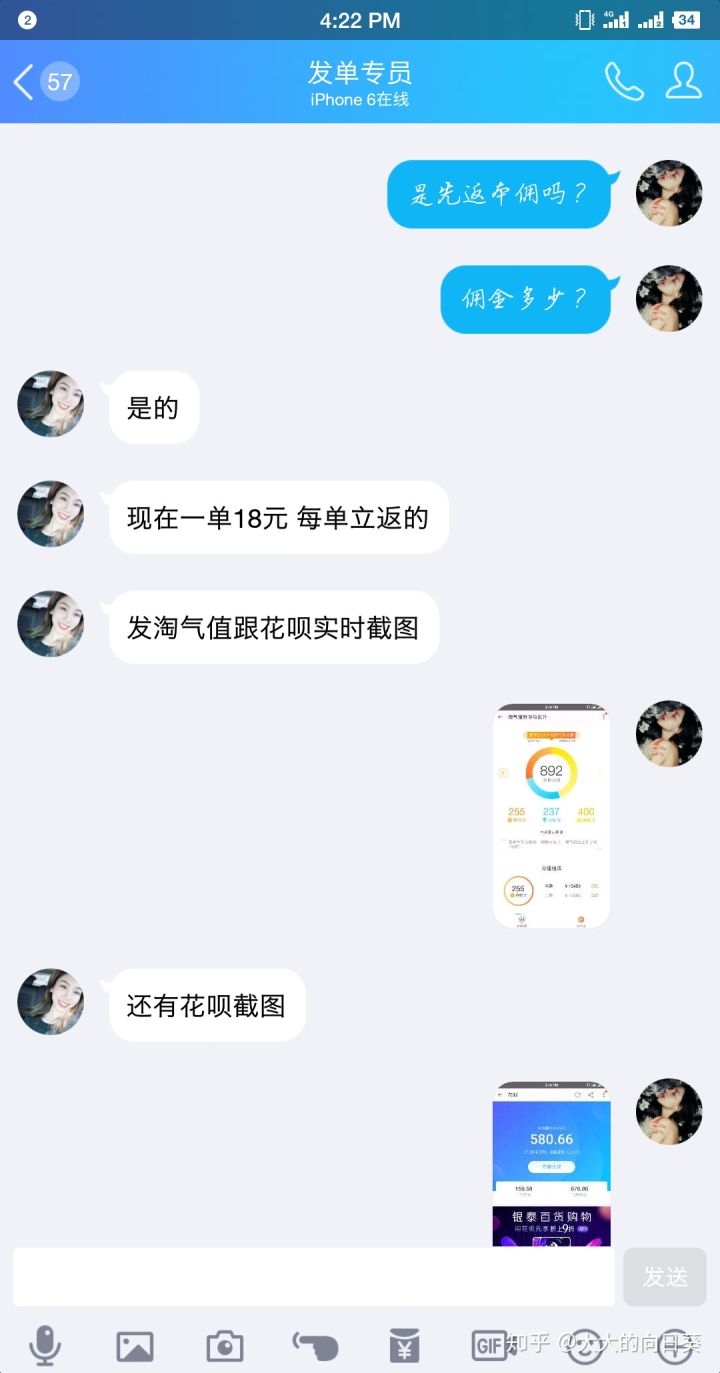720x1373 pixels.
Task: Tap the 发送 button
Action: coord(665,1277)
